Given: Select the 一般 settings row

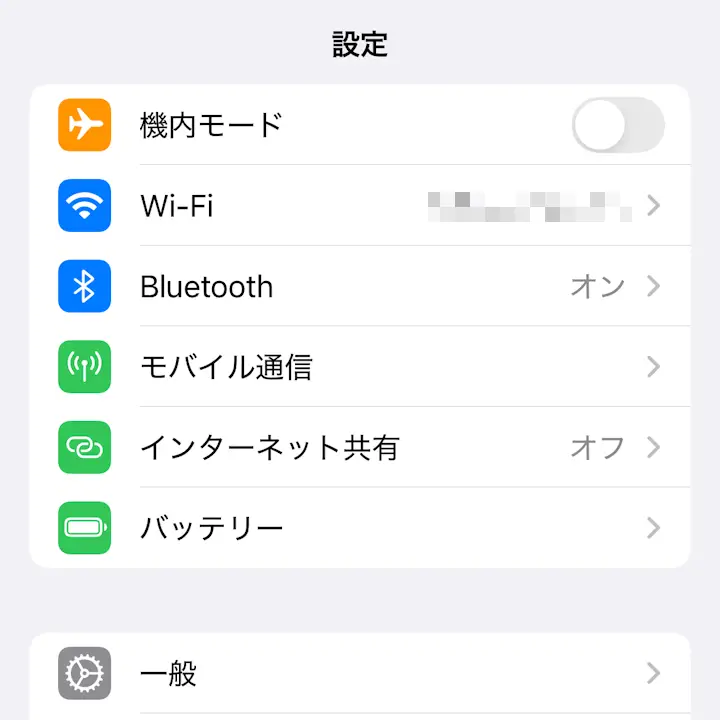Looking at the screenshot, I should pyautogui.click(x=360, y=674).
